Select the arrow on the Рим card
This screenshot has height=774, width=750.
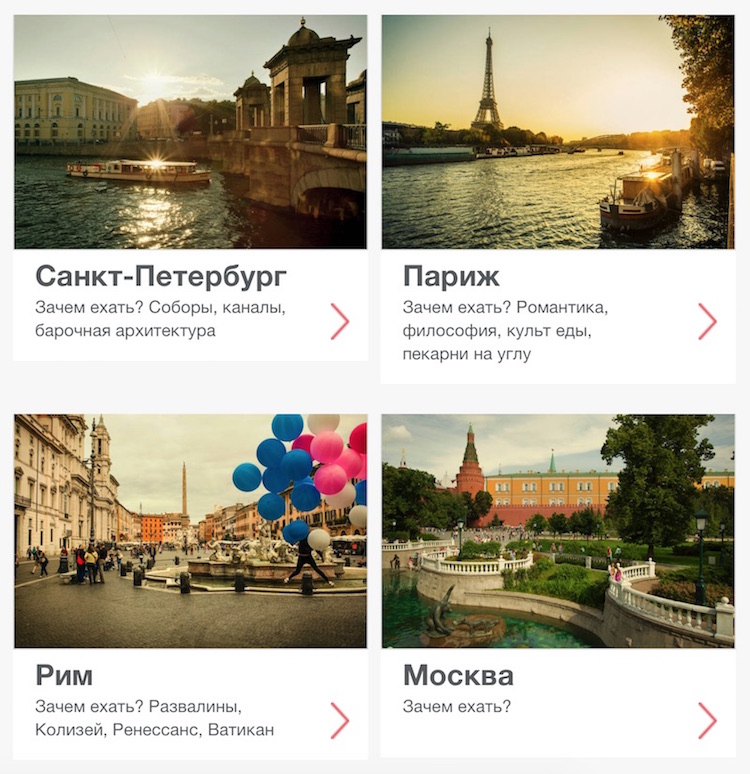pyautogui.click(x=340, y=720)
